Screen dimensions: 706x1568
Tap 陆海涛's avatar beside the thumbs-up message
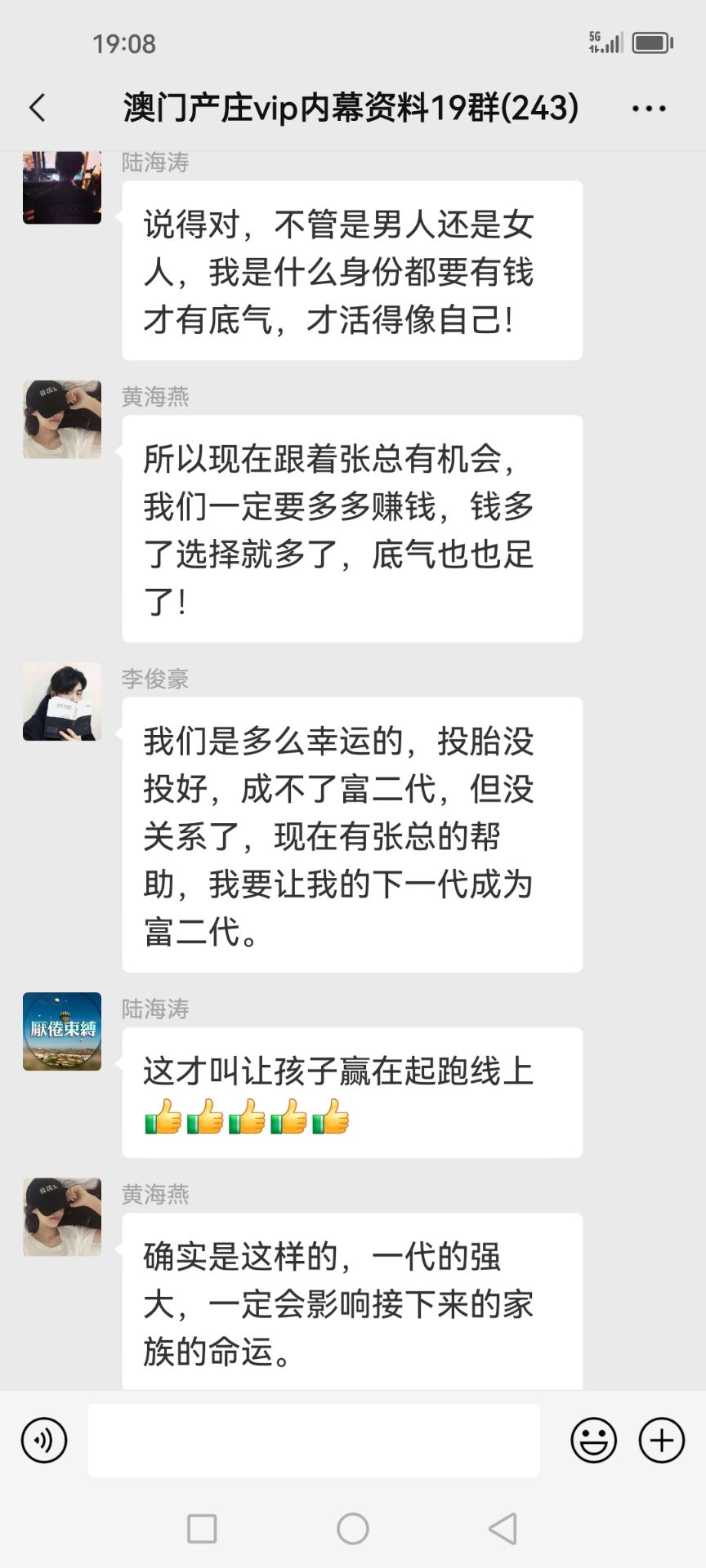click(62, 1031)
